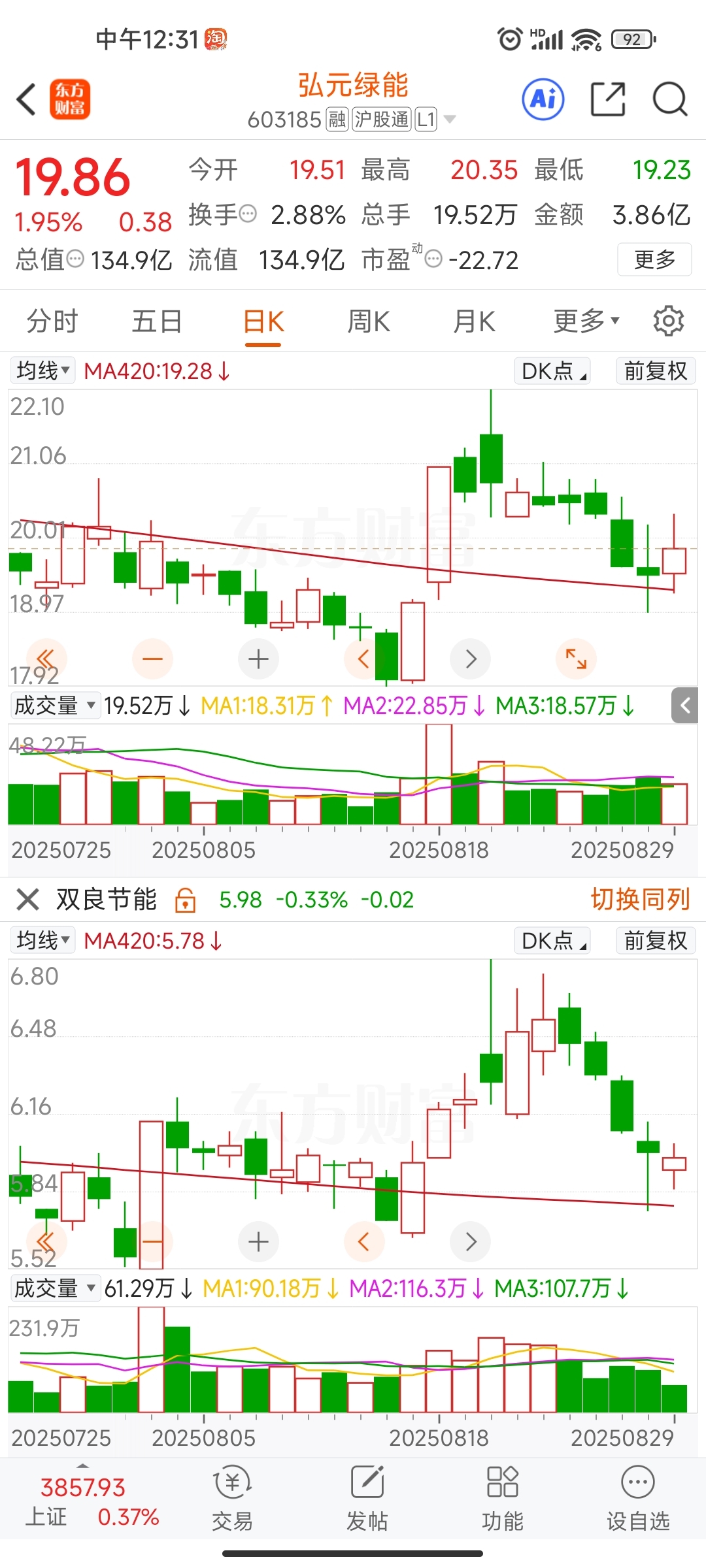The height and width of the screenshot is (1568, 706).
Task: Open chart settings gear
Action: point(668,321)
